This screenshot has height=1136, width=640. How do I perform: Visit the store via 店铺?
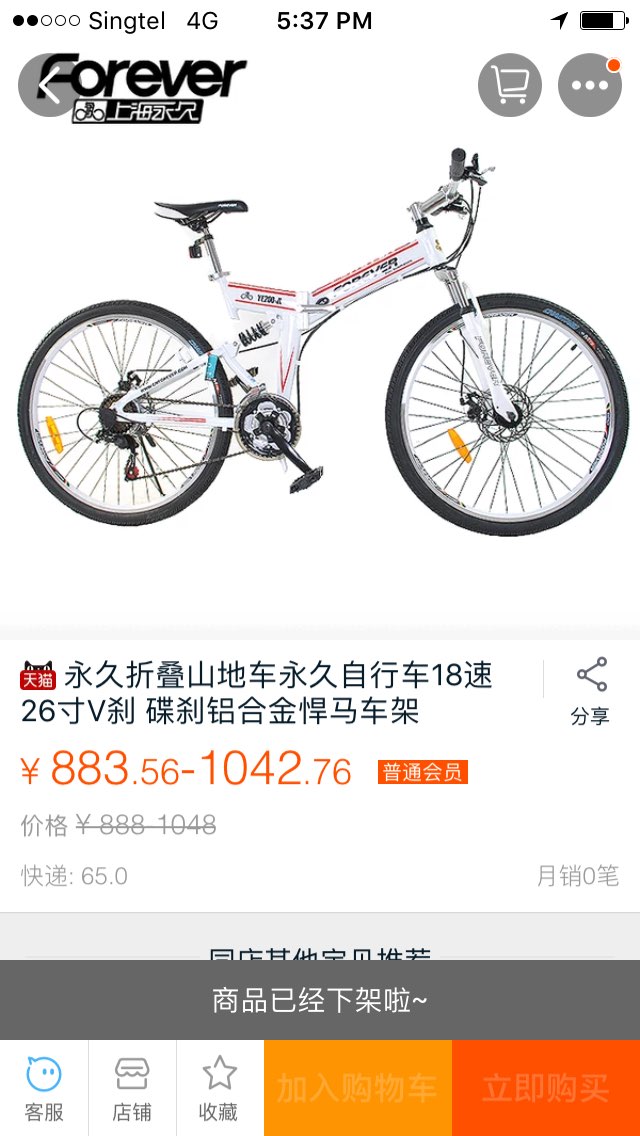click(132, 1088)
